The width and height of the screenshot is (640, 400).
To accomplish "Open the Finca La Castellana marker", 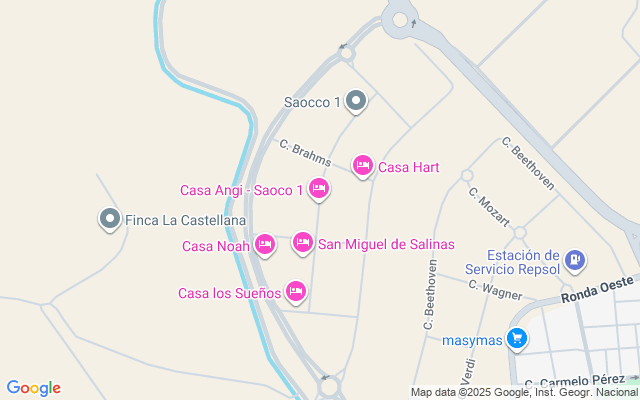I will (110, 219).
